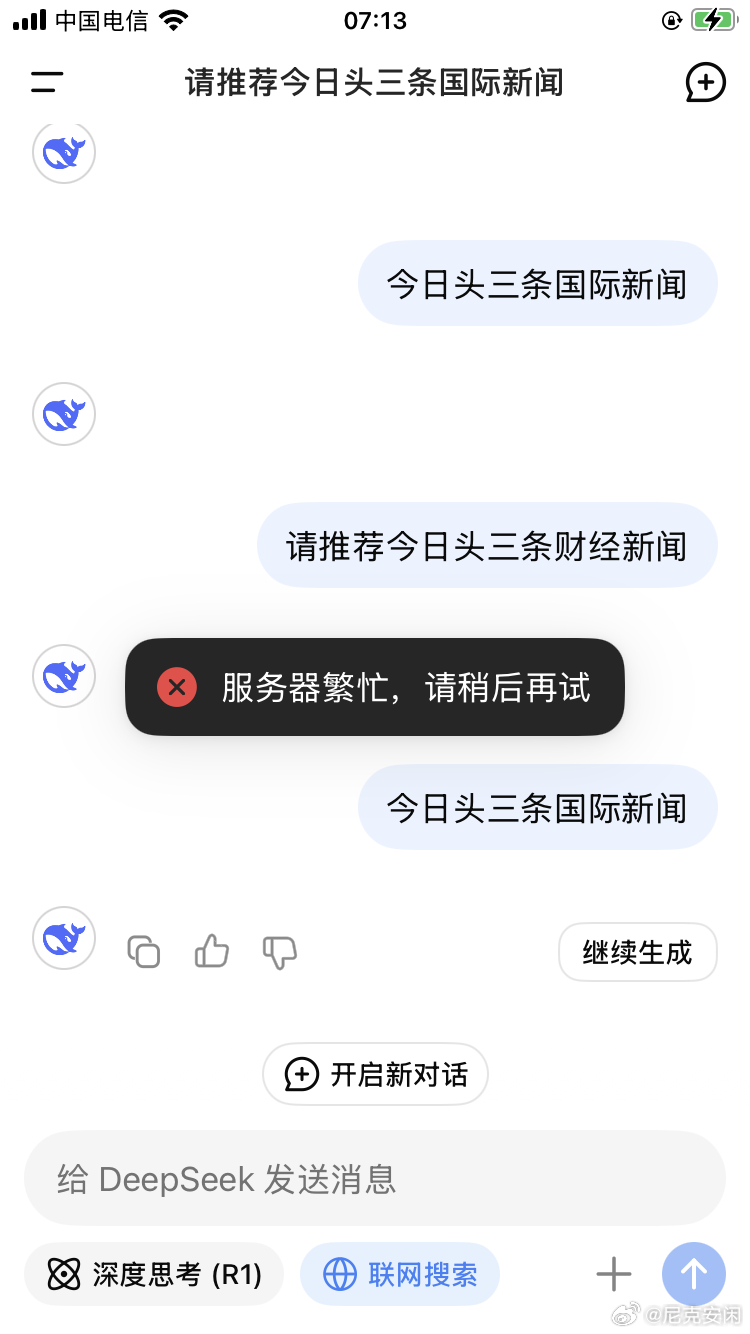Disable the 联网搜索 web search mode
Image resolution: width=750 pixels, height=1334 pixels.
400,1274
